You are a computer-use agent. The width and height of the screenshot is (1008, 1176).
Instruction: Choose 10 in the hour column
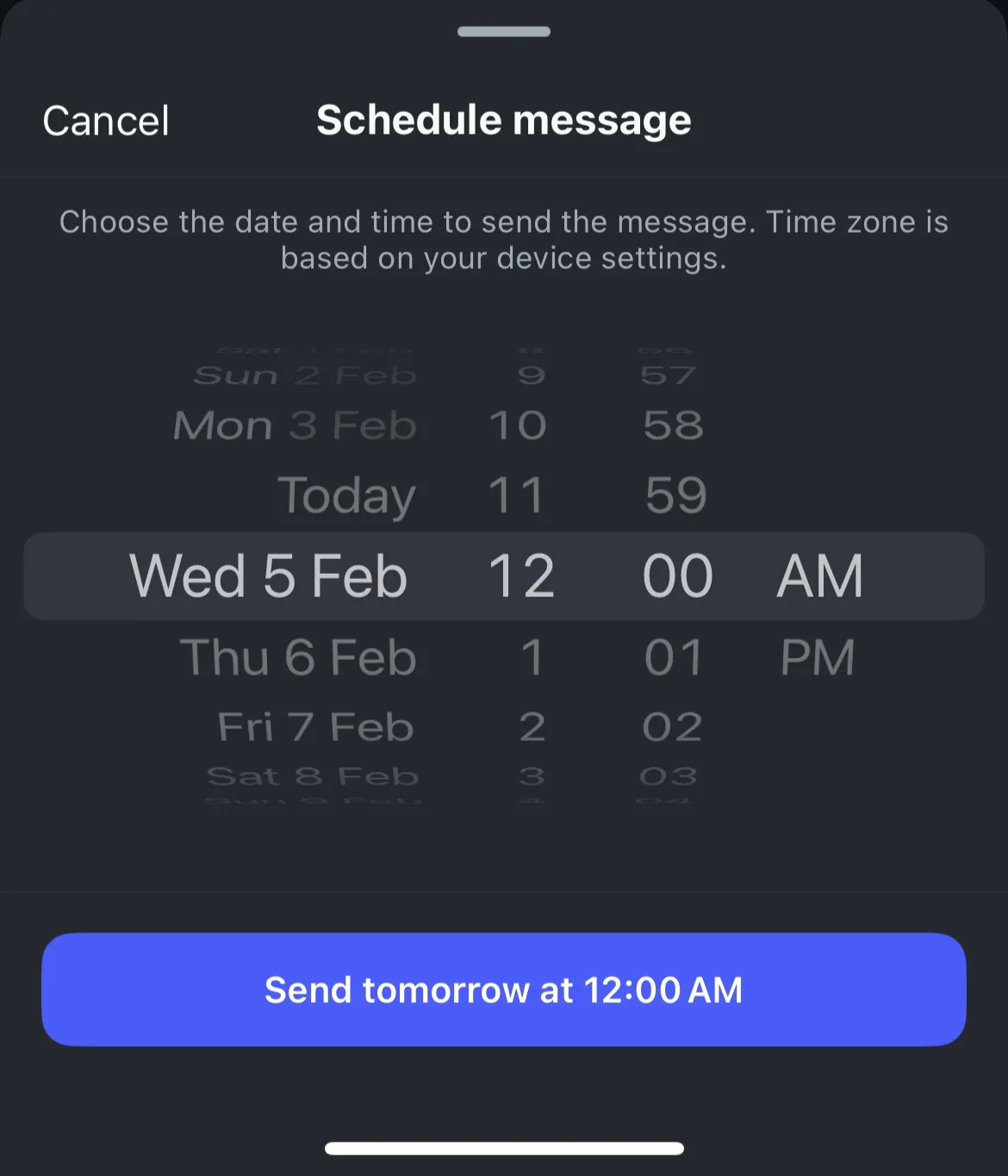click(x=517, y=424)
